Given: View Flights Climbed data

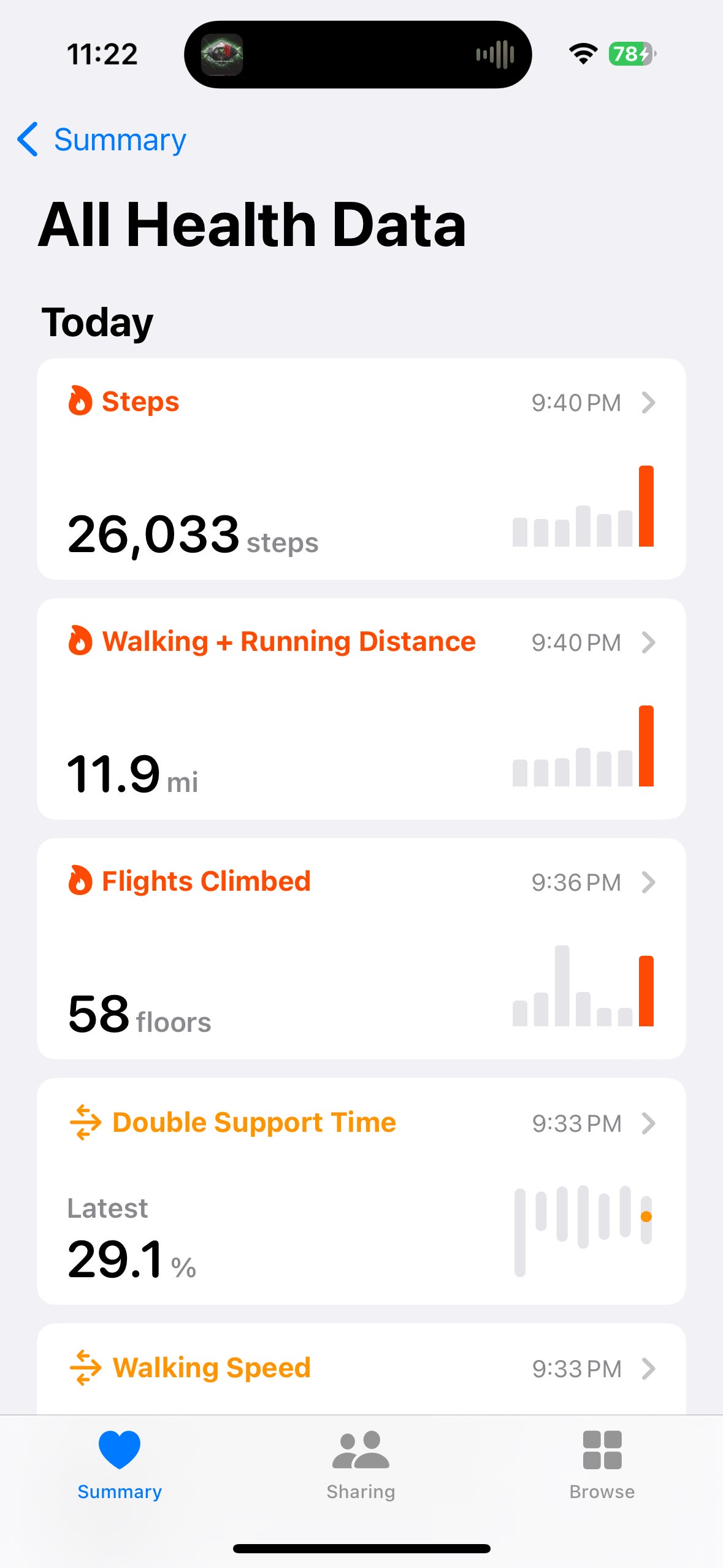Looking at the screenshot, I should [361, 948].
